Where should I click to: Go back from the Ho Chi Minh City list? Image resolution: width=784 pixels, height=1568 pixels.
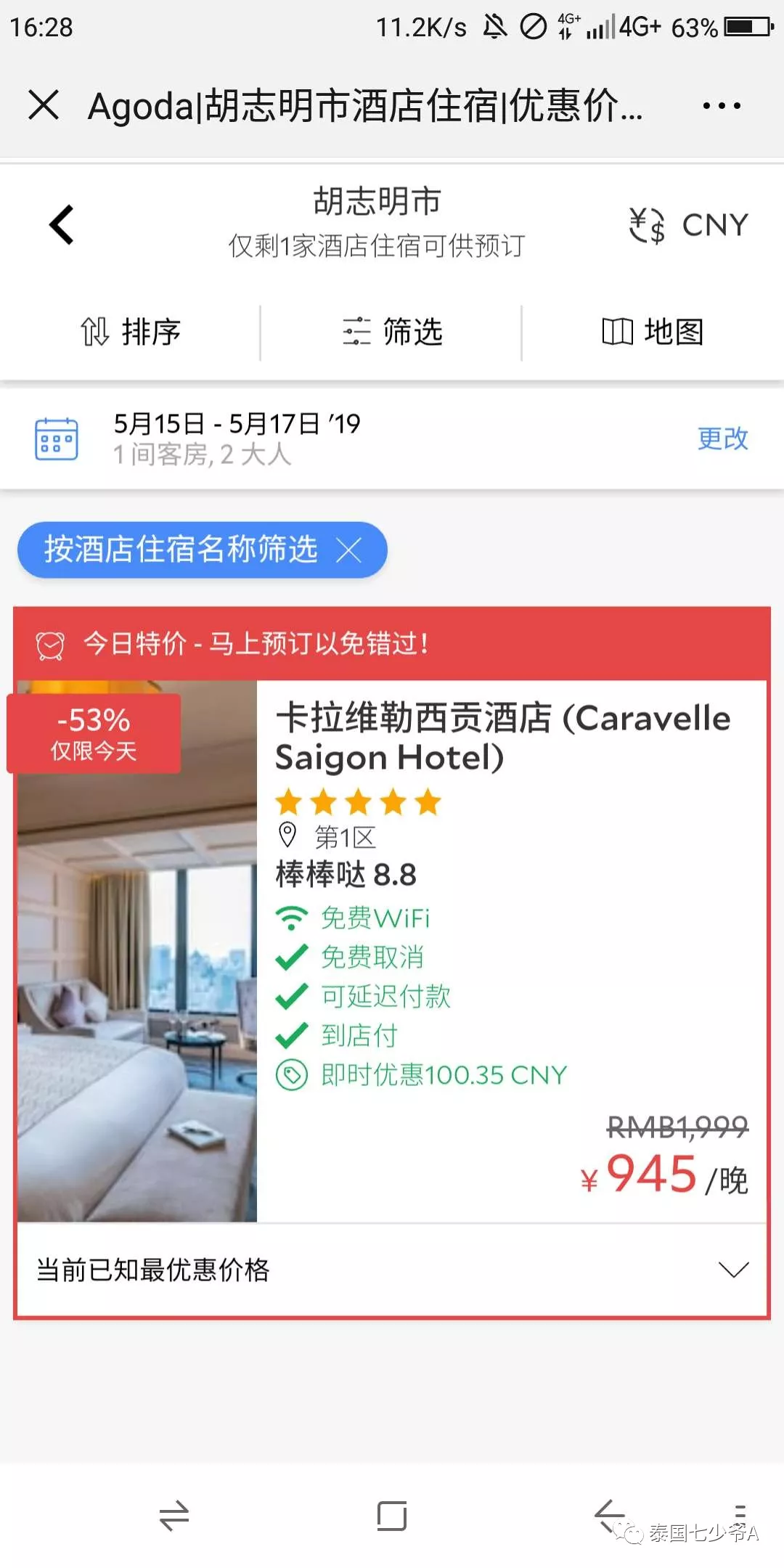[62, 224]
